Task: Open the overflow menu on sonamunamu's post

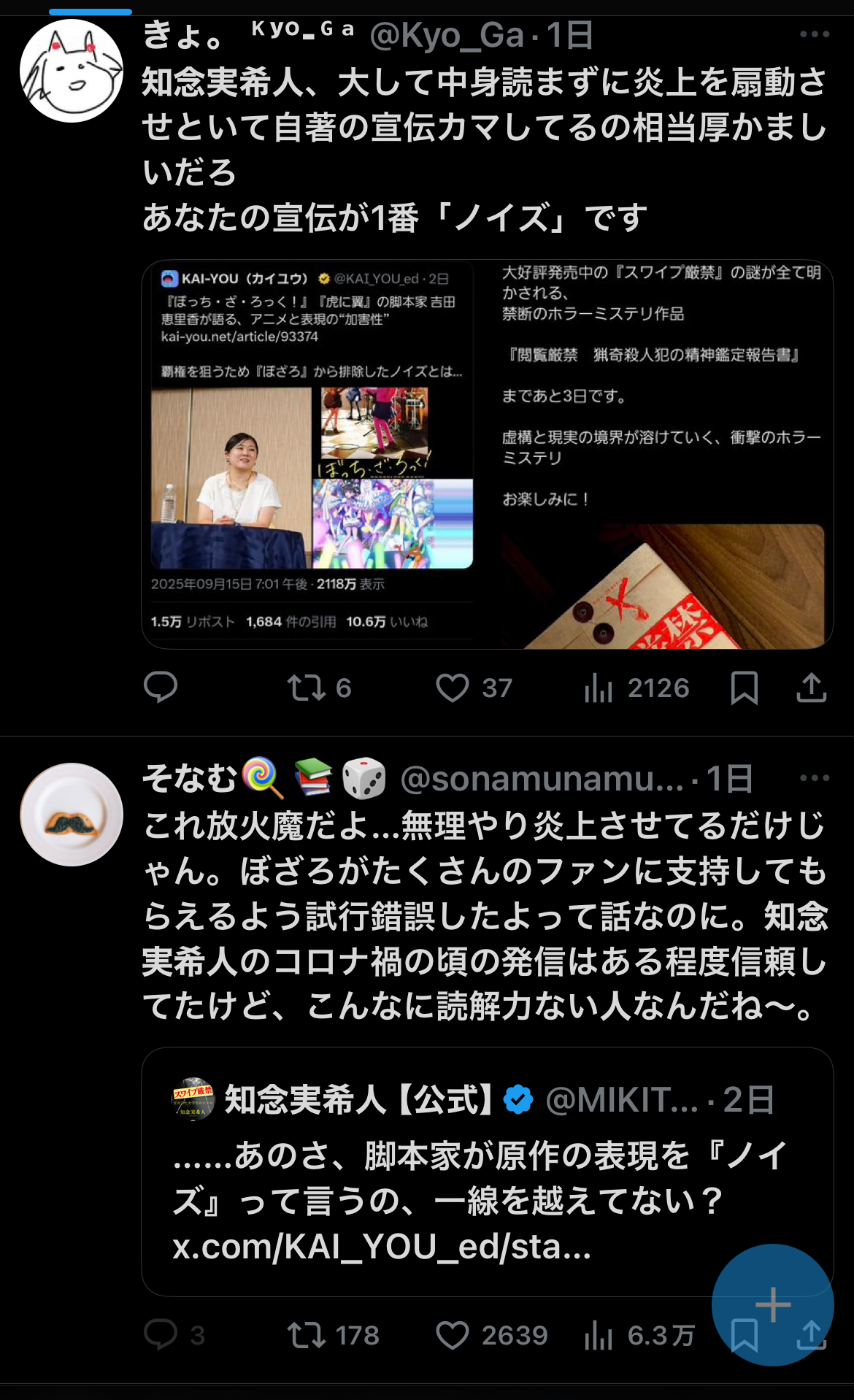Action: (814, 778)
